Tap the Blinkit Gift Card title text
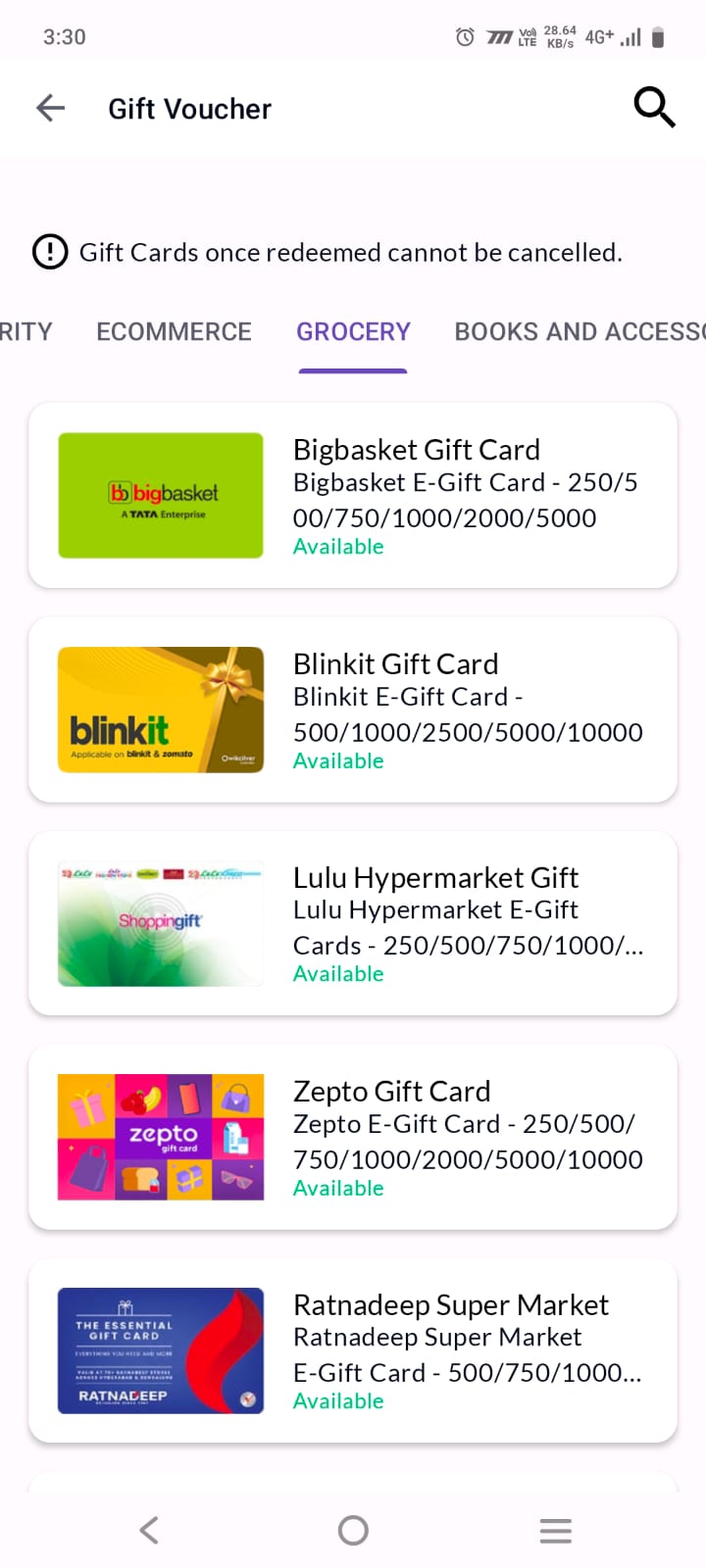706x1568 pixels. tap(395, 663)
